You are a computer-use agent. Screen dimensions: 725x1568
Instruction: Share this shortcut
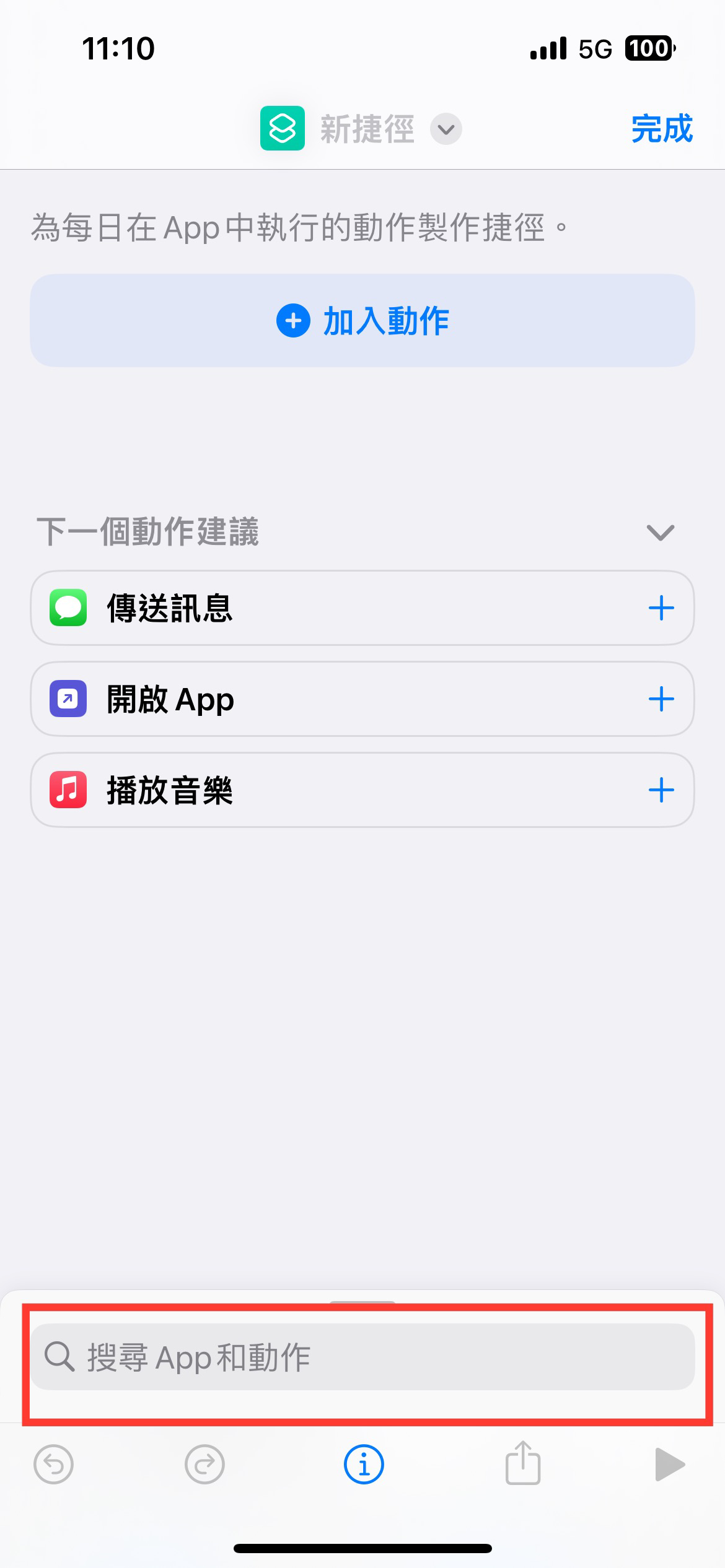523,1463
